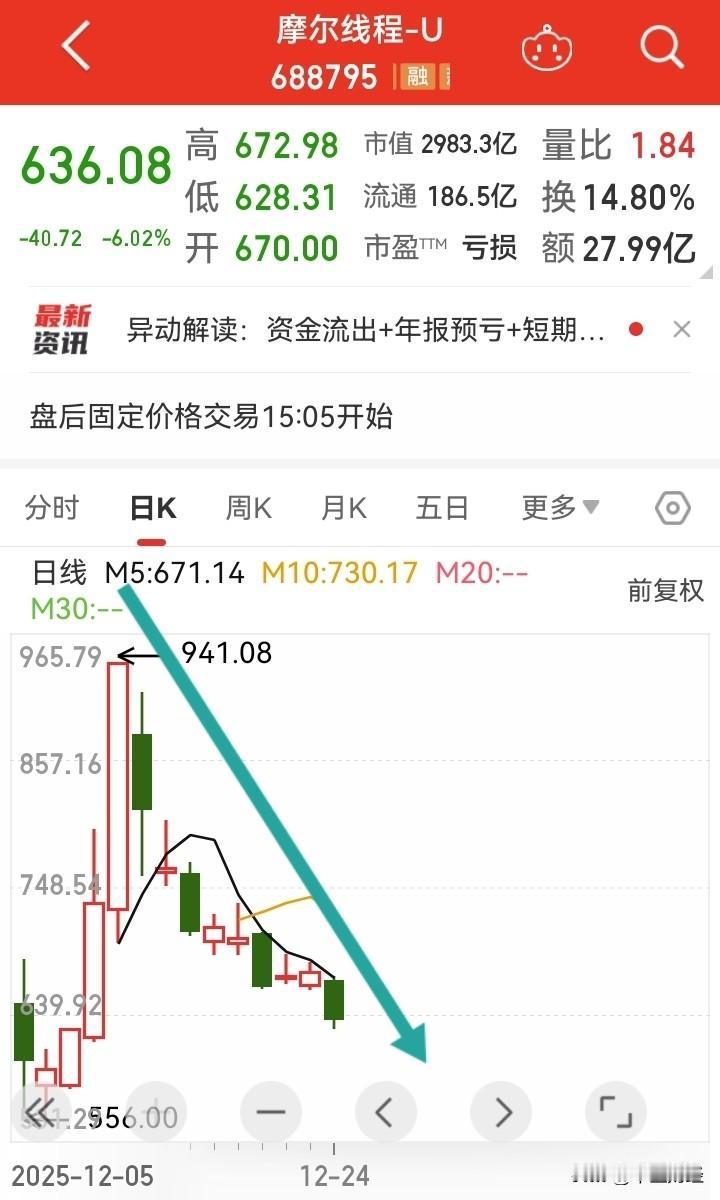Screen dimensions: 720x1200
Task: Switch to 月K chart
Action: point(344,508)
